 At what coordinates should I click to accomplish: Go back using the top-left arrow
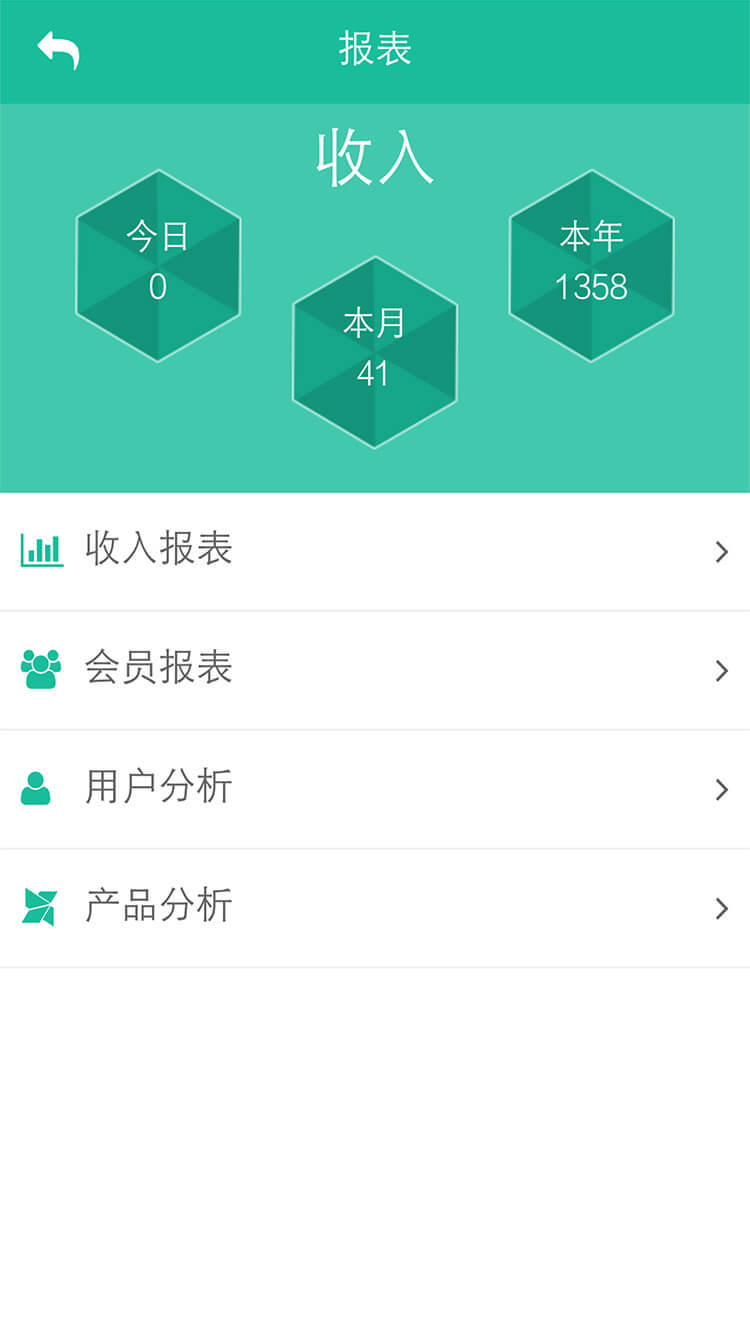[x=58, y=50]
